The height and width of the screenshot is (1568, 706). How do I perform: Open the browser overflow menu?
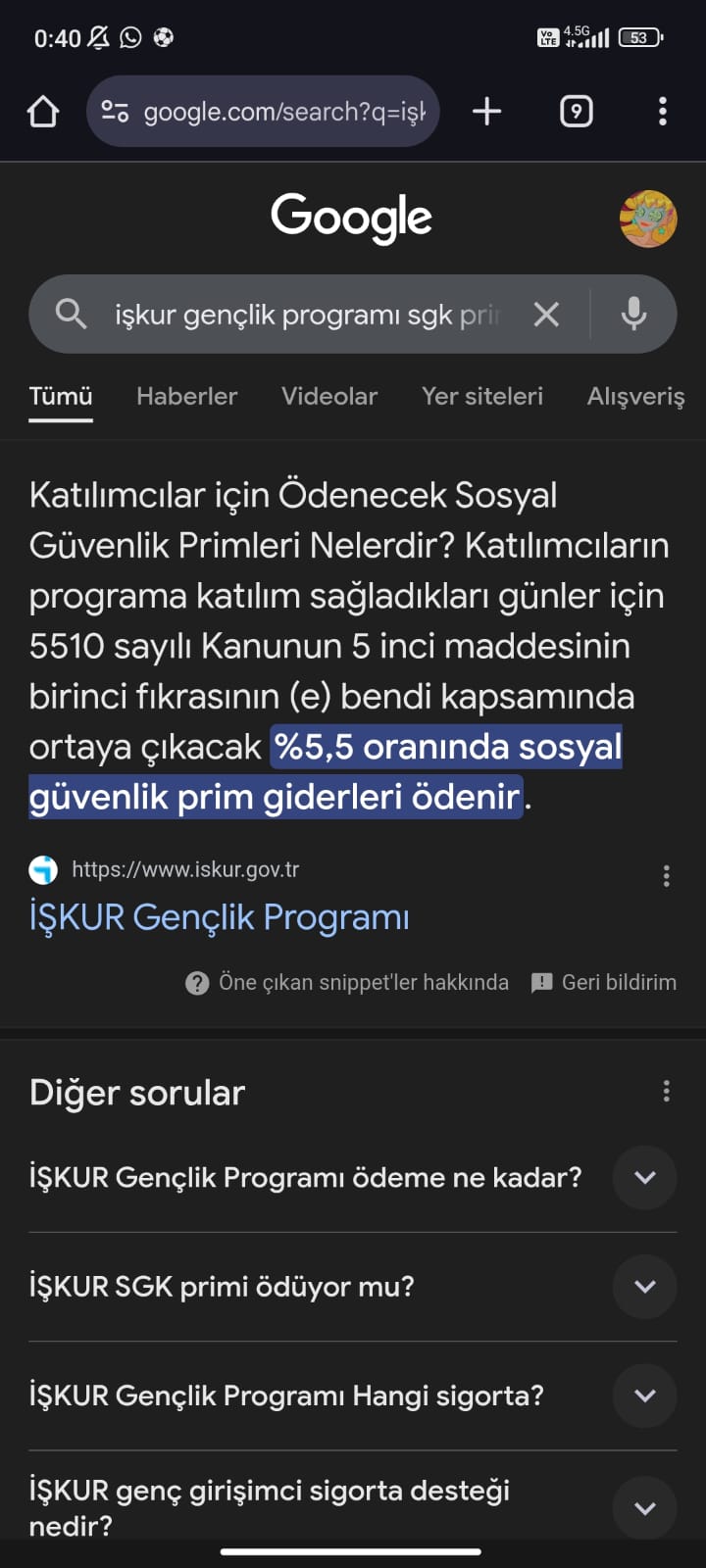tap(663, 112)
